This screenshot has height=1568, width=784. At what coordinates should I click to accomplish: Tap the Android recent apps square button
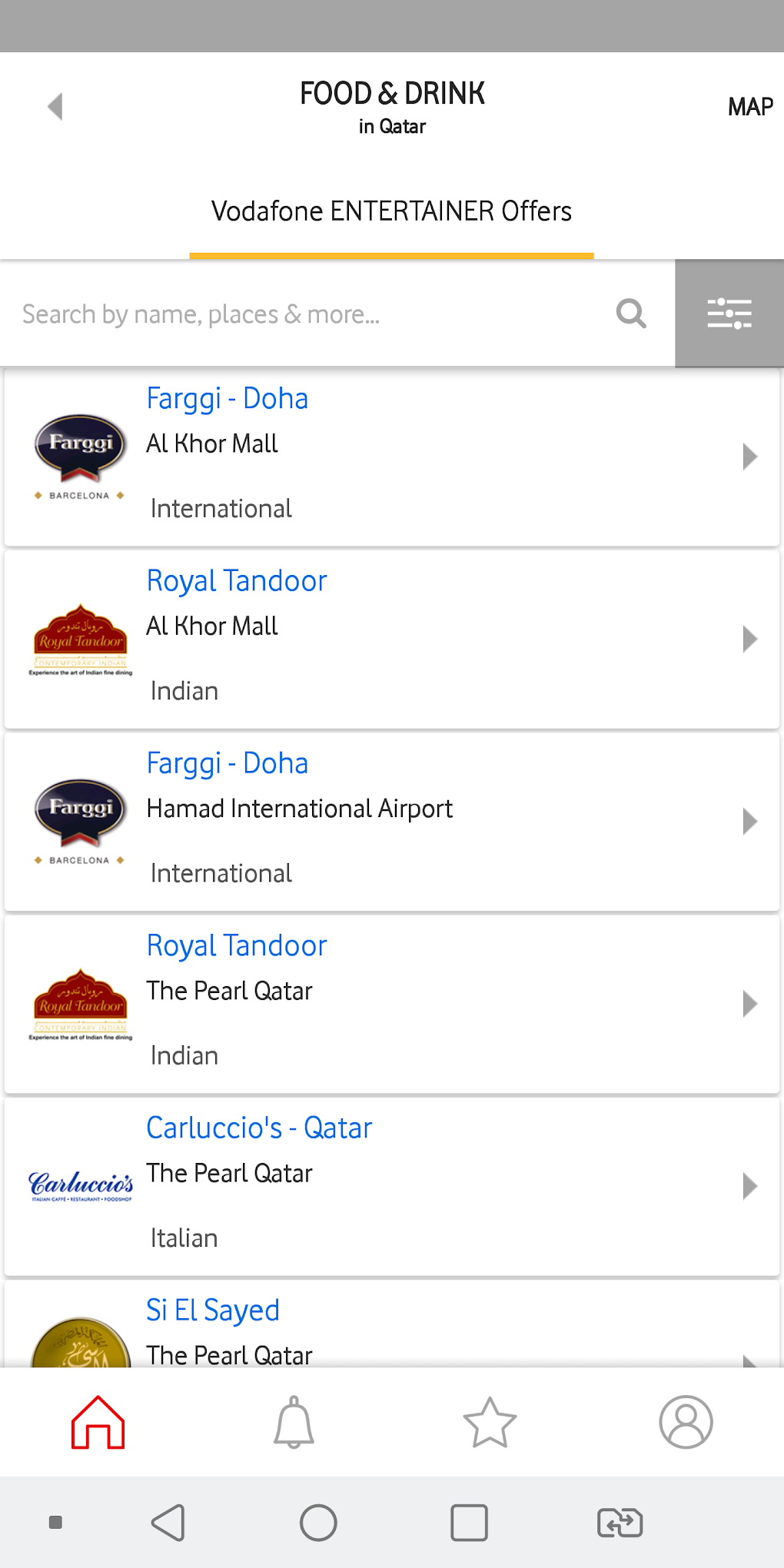[469, 1521]
